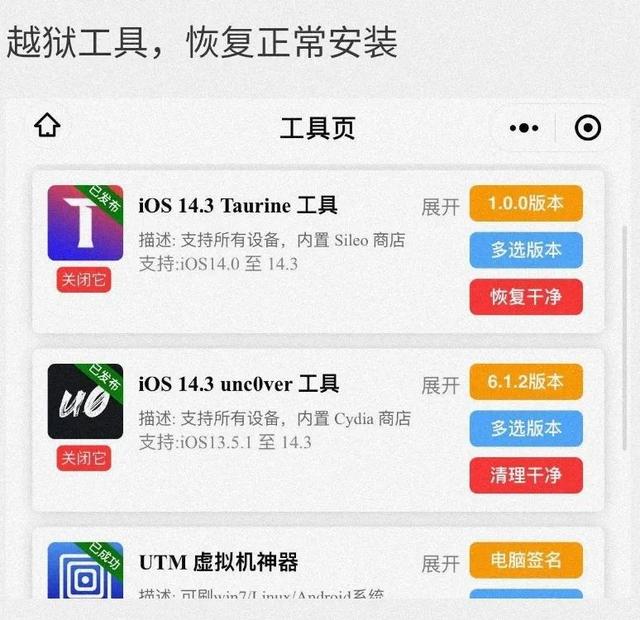Open 多选版本 for the unc0ver tool
The width and height of the screenshot is (640, 620).
526,428
